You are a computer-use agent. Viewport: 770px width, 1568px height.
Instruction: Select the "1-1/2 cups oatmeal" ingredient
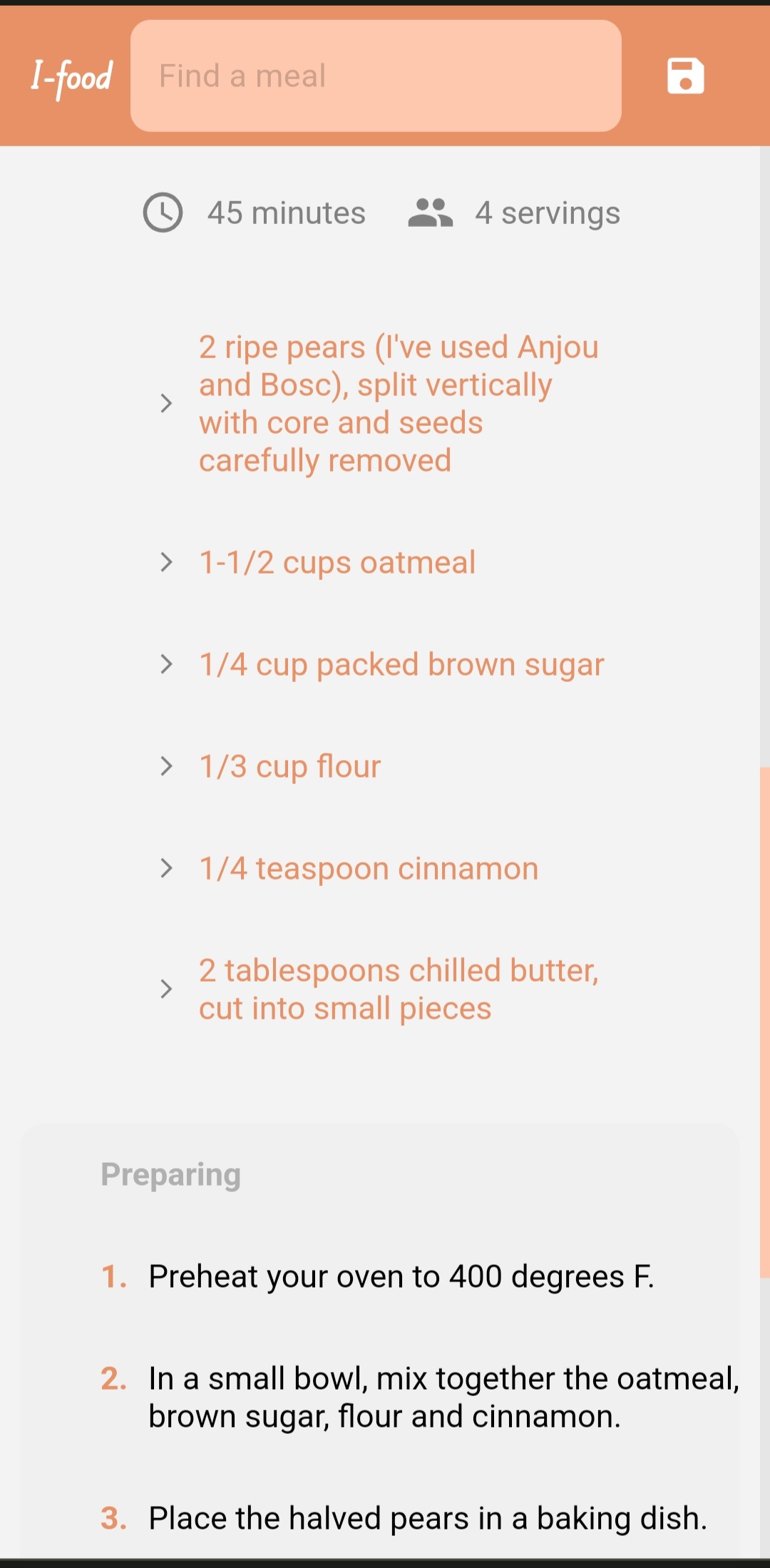337,562
